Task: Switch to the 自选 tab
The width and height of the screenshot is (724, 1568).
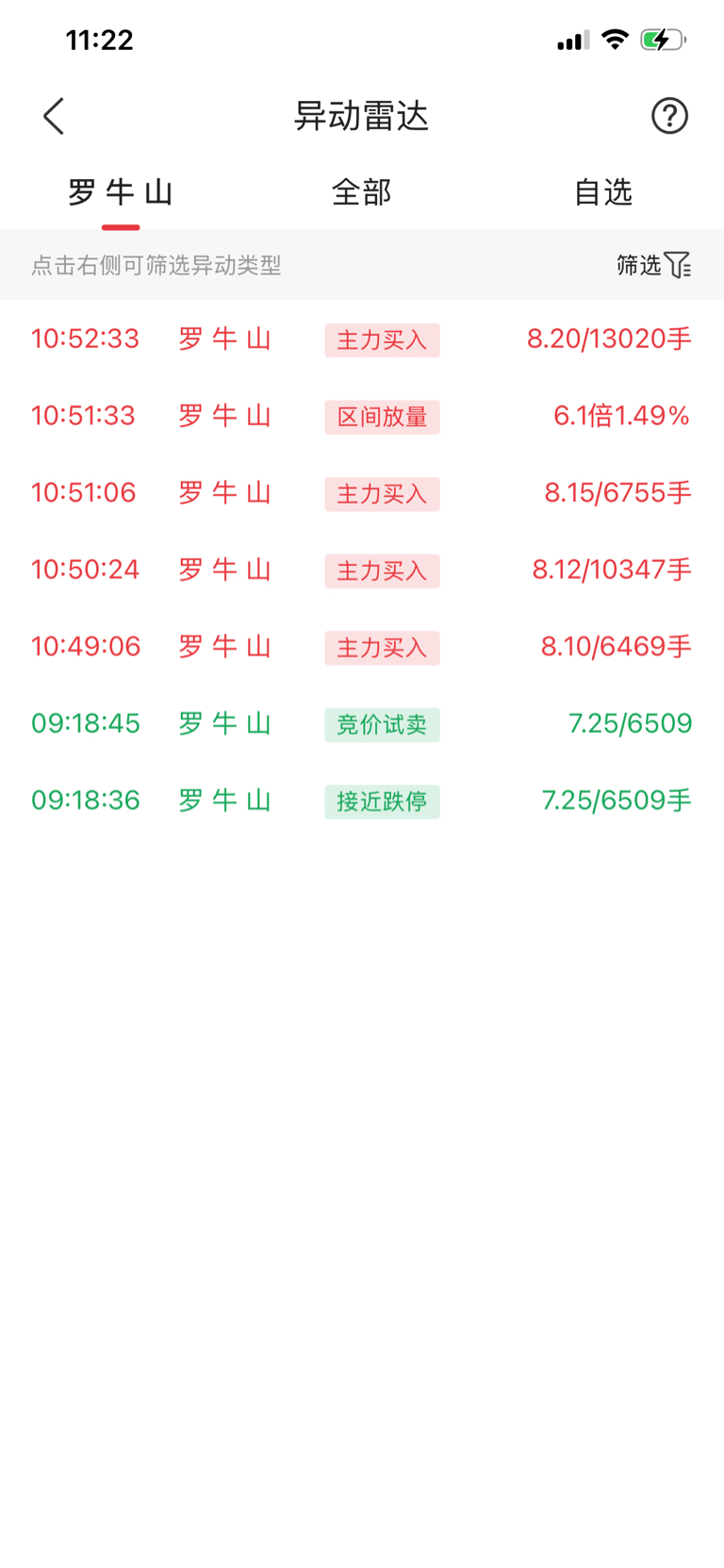Action: (x=602, y=193)
